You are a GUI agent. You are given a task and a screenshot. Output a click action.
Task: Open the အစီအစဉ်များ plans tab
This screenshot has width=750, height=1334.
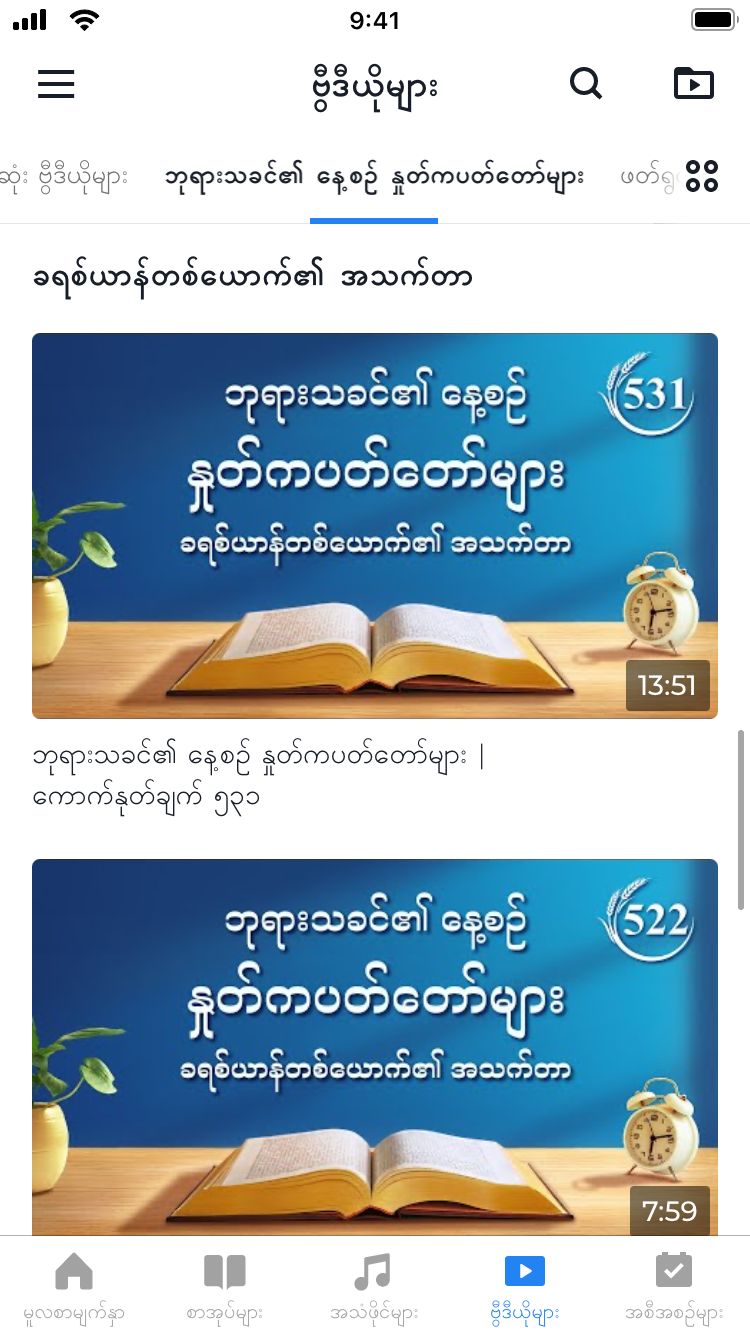point(673,1285)
